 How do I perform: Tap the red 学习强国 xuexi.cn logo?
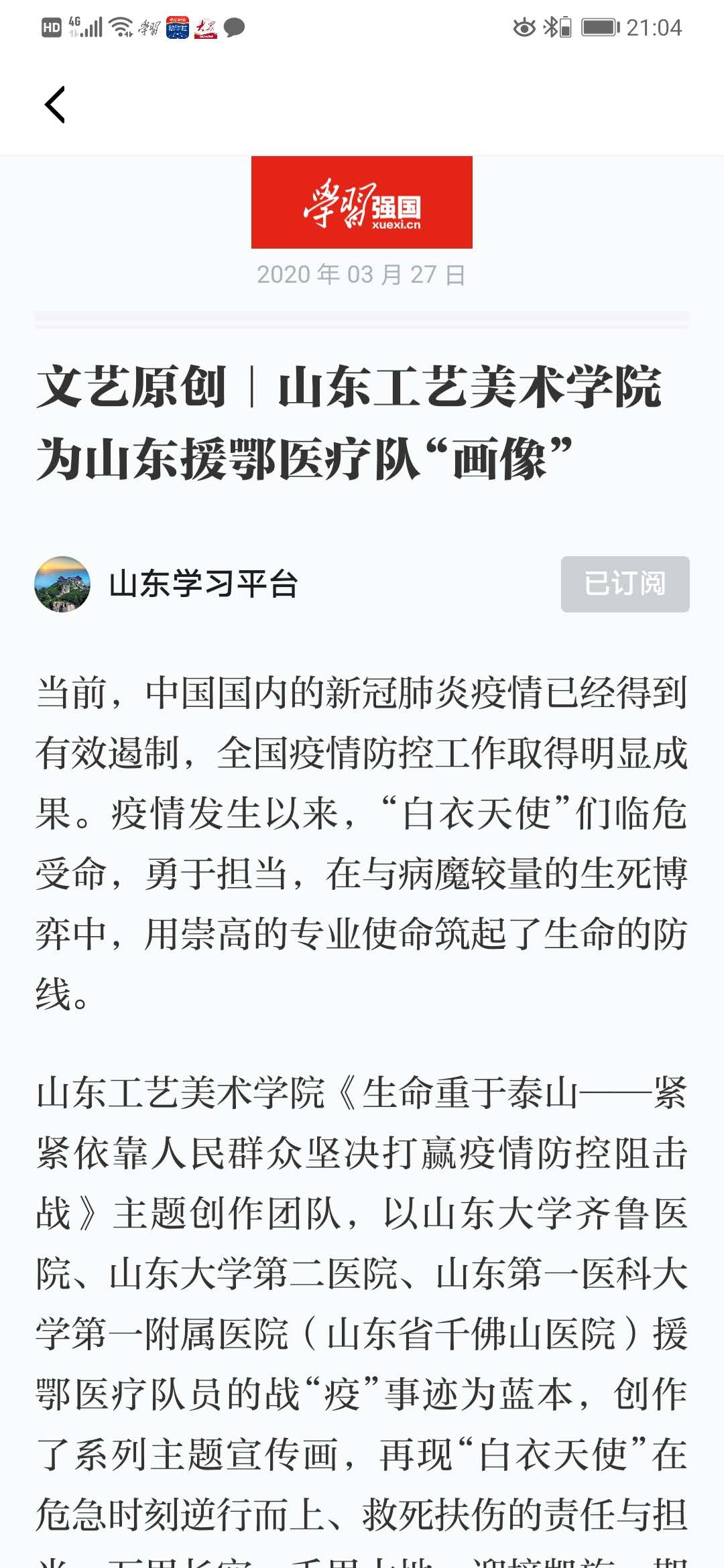[x=362, y=202]
